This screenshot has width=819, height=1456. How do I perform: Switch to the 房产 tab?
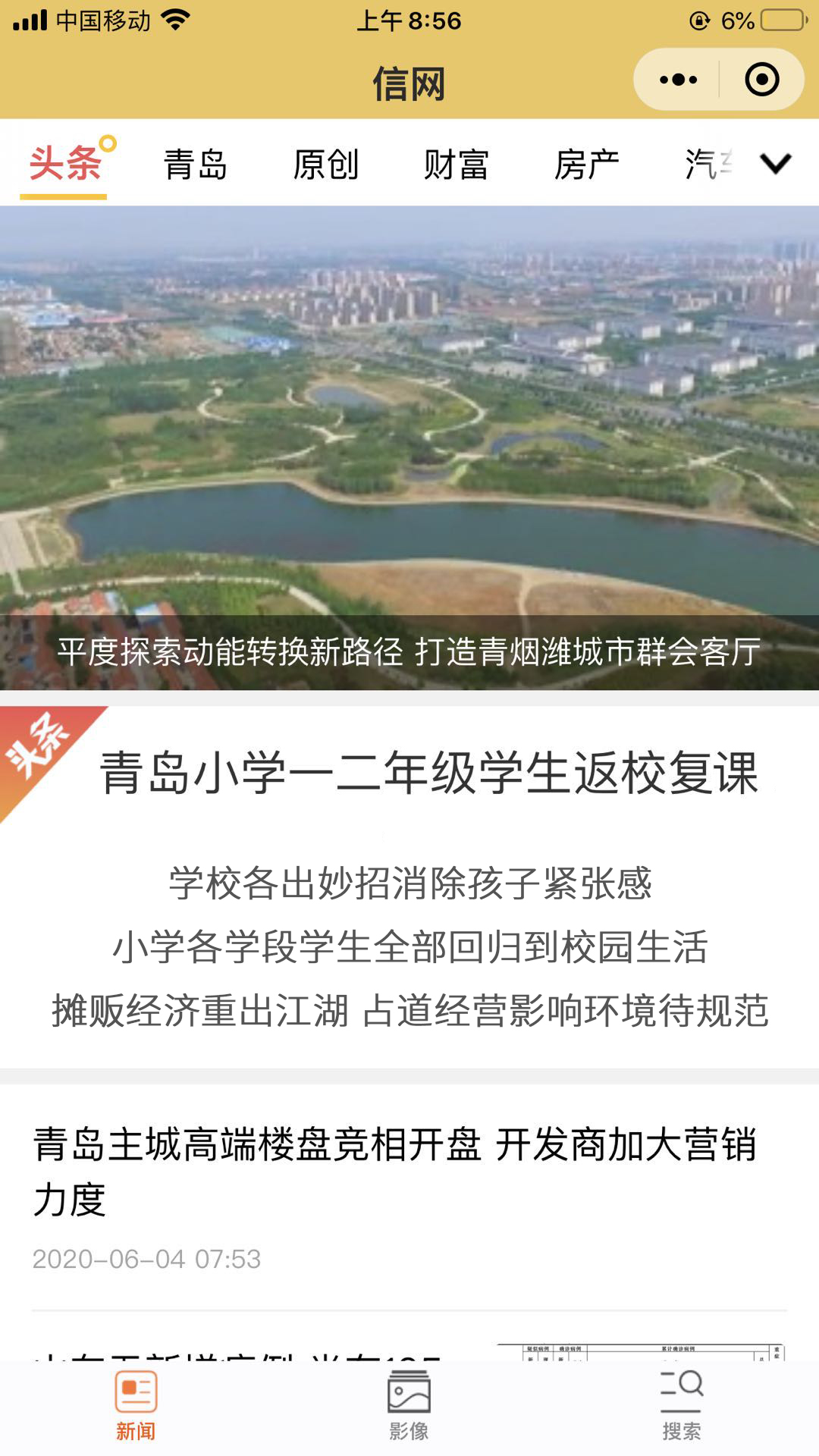[586, 164]
